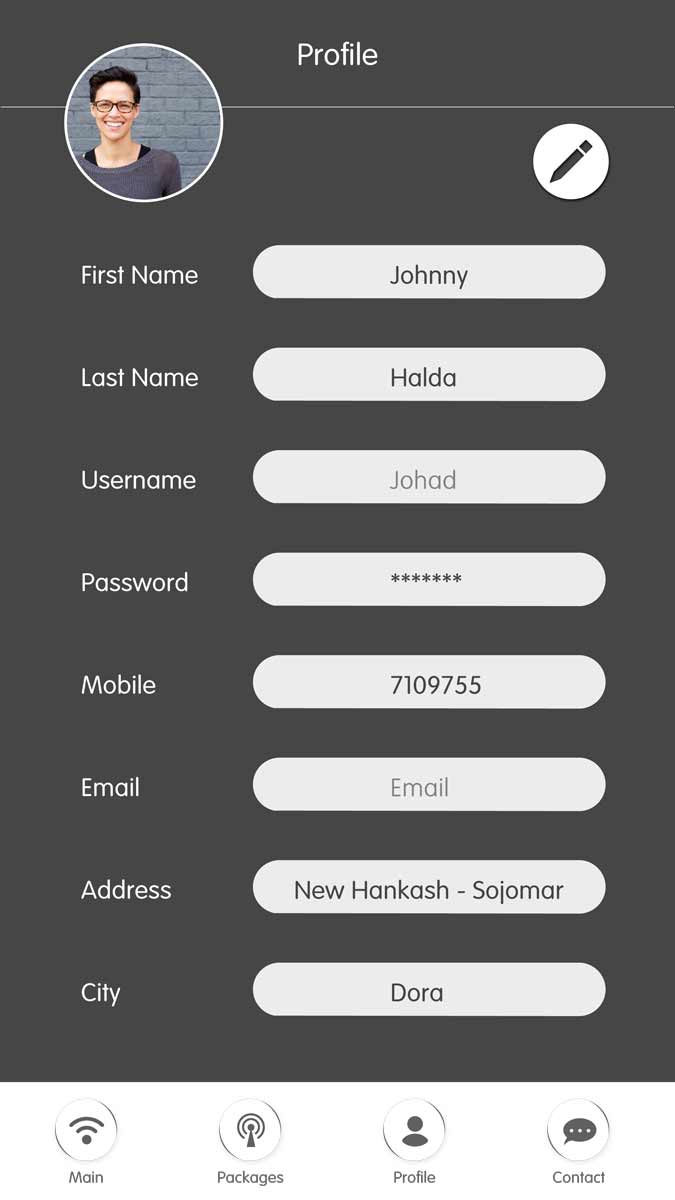Viewport: 675px width, 1200px height.
Task: Tap the Username field showing Johad
Action: tap(429, 478)
